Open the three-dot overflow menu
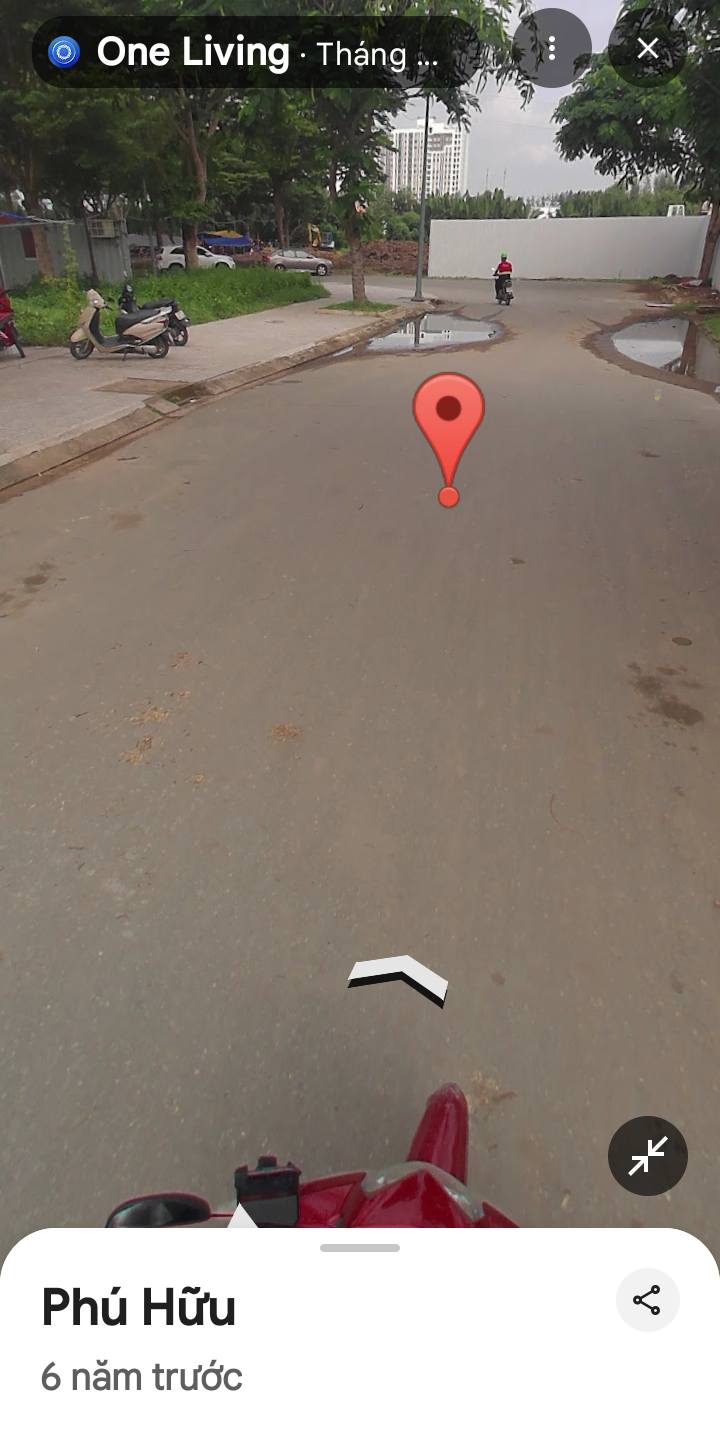 click(551, 48)
